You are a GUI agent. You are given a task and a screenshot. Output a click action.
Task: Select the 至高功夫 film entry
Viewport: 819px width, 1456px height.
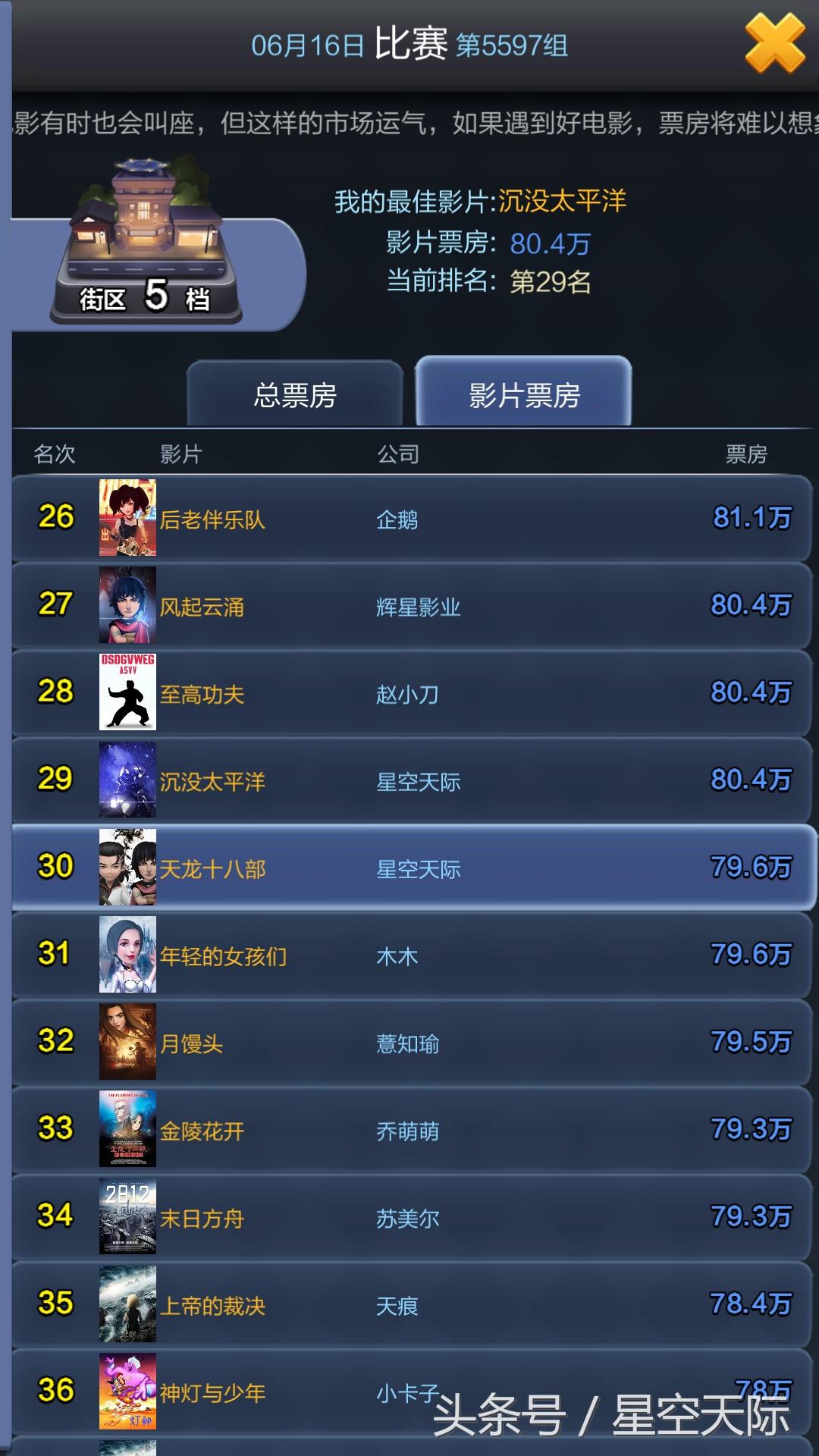[x=412, y=693]
